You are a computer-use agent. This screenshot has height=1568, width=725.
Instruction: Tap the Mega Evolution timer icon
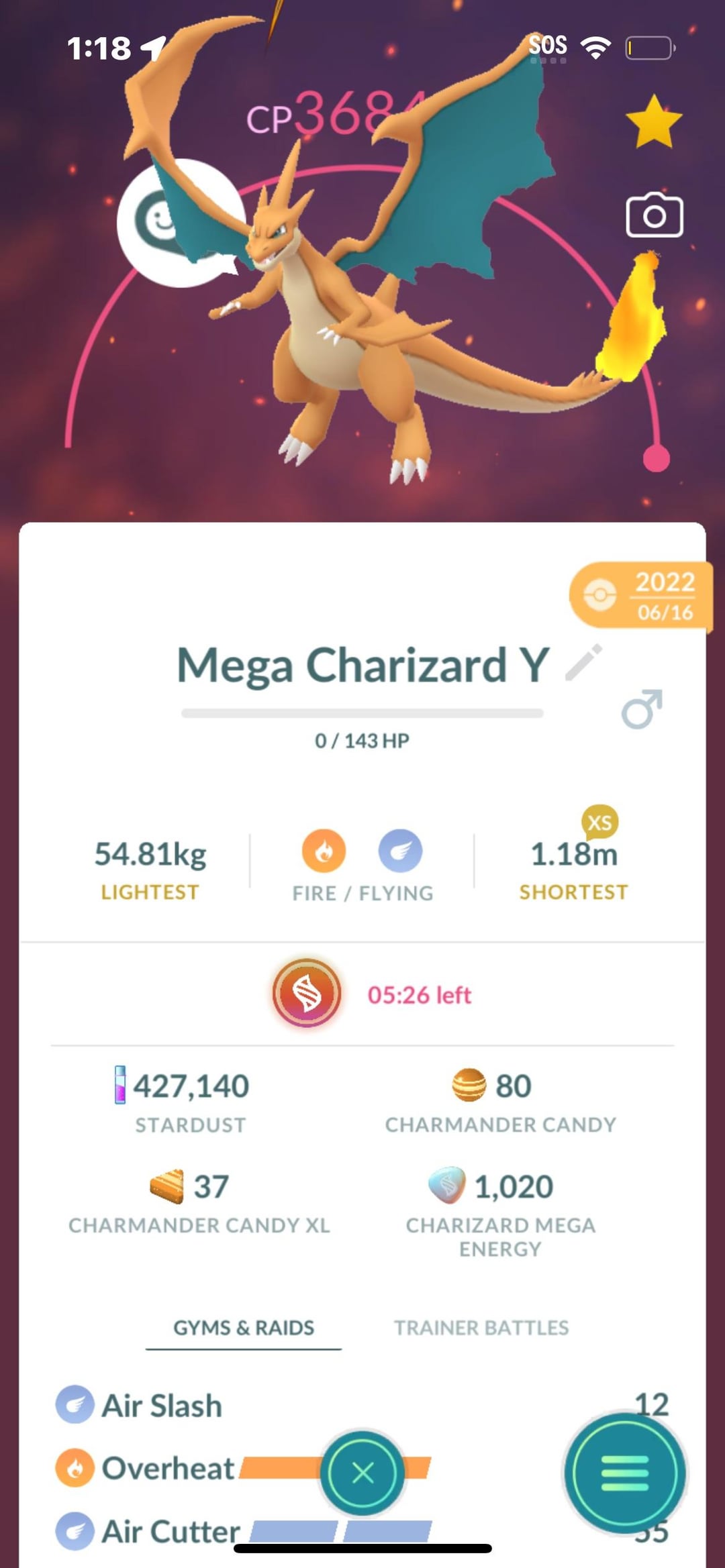click(307, 994)
